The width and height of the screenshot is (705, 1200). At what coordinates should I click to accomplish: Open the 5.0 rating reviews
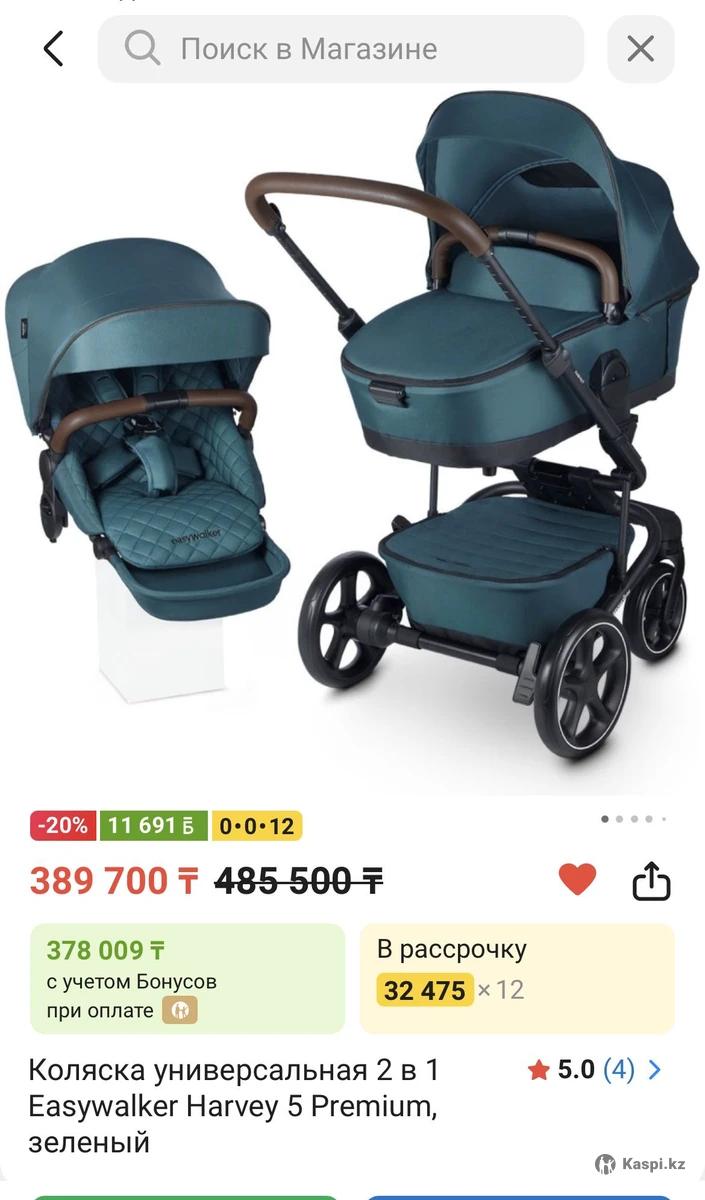[595, 1070]
